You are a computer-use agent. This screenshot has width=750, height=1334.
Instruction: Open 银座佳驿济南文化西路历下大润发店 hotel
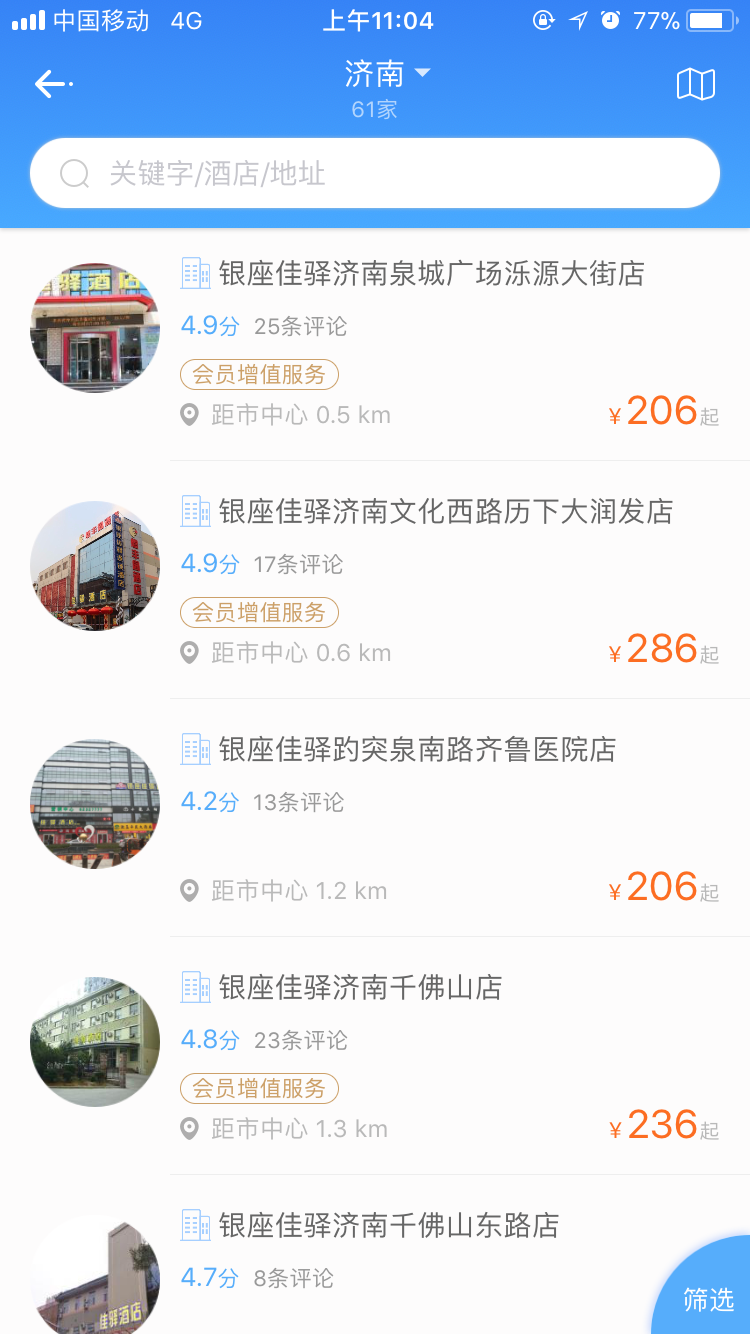pyautogui.click(x=446, y=512)
